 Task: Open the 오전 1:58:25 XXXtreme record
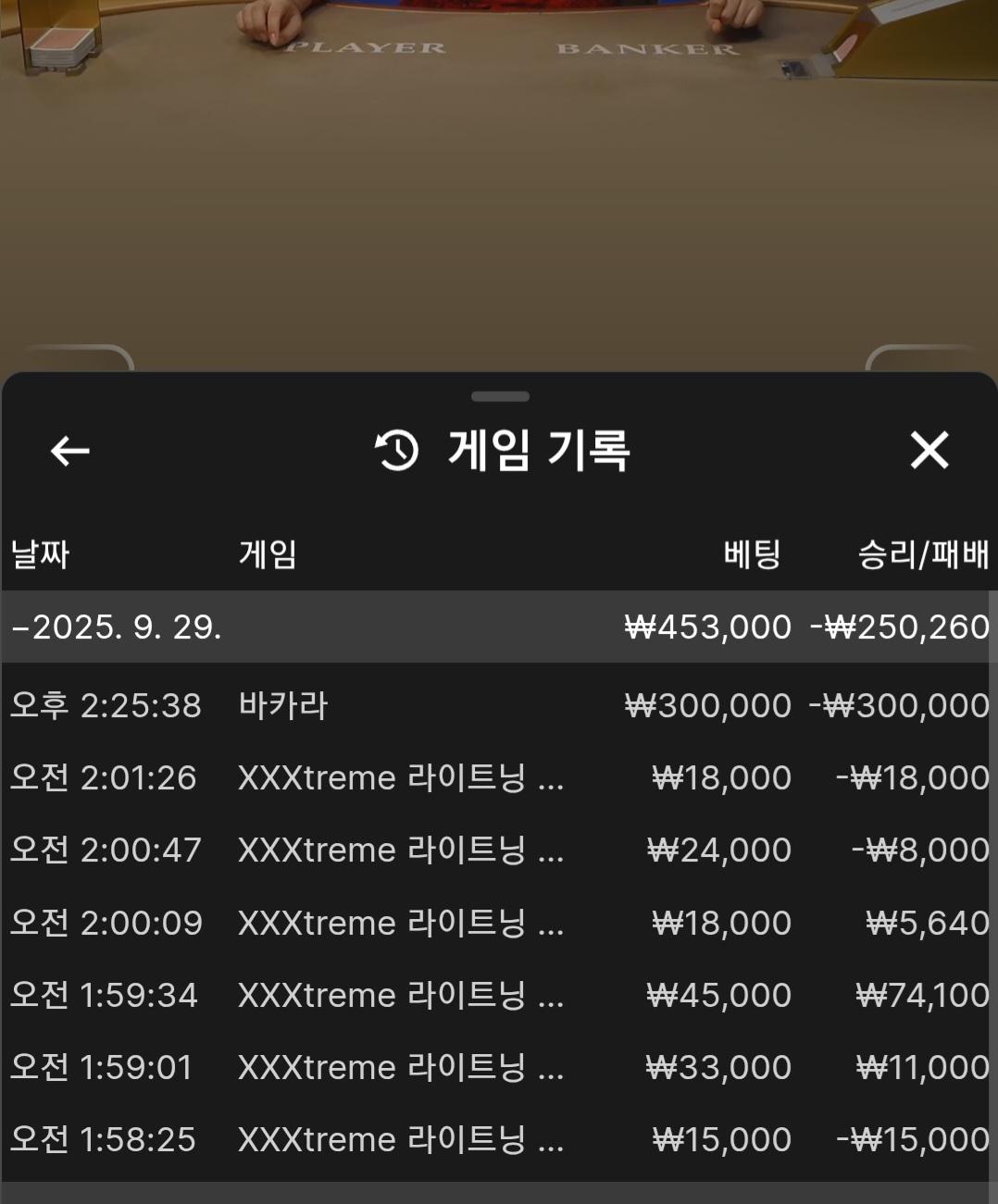pyautogui.click(x=498, y=1139)
